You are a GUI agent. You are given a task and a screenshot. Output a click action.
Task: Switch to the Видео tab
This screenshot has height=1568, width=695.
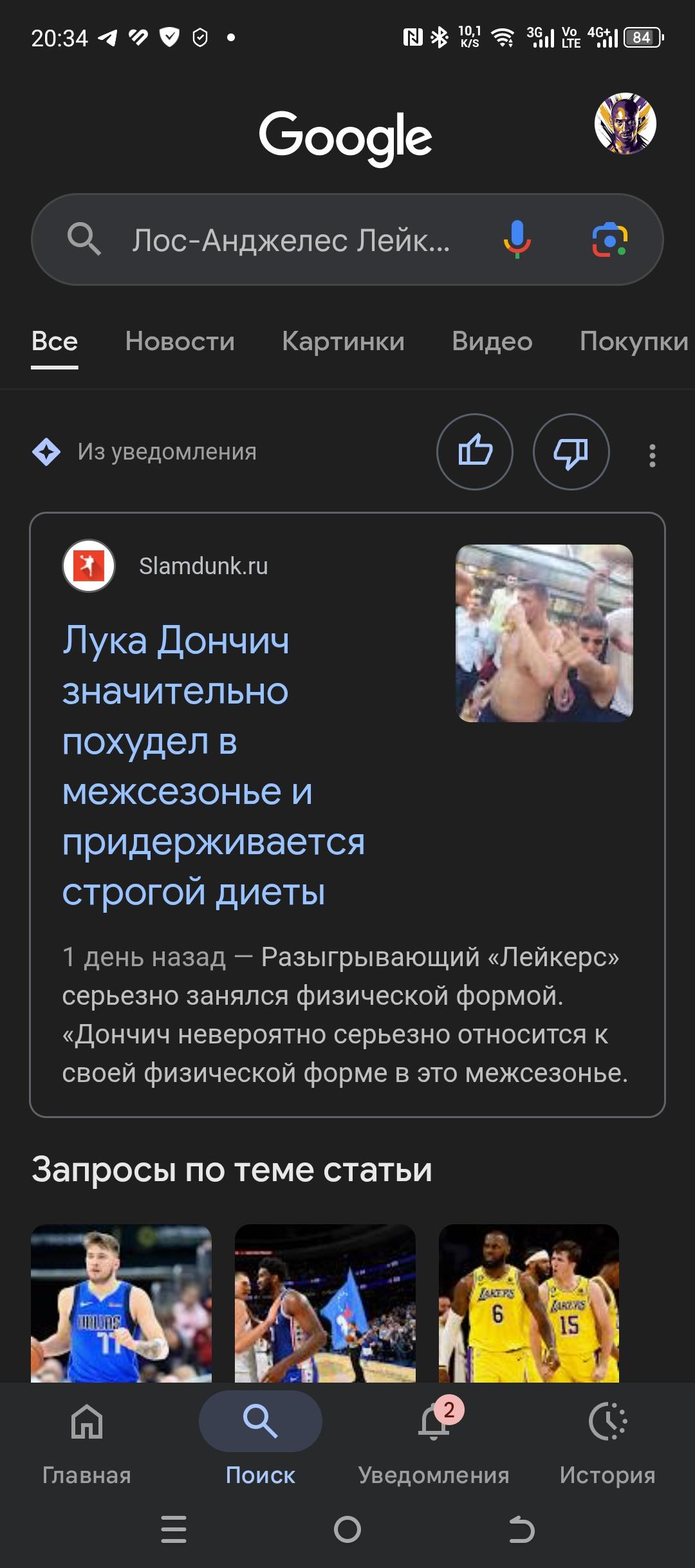pos(492,341)
